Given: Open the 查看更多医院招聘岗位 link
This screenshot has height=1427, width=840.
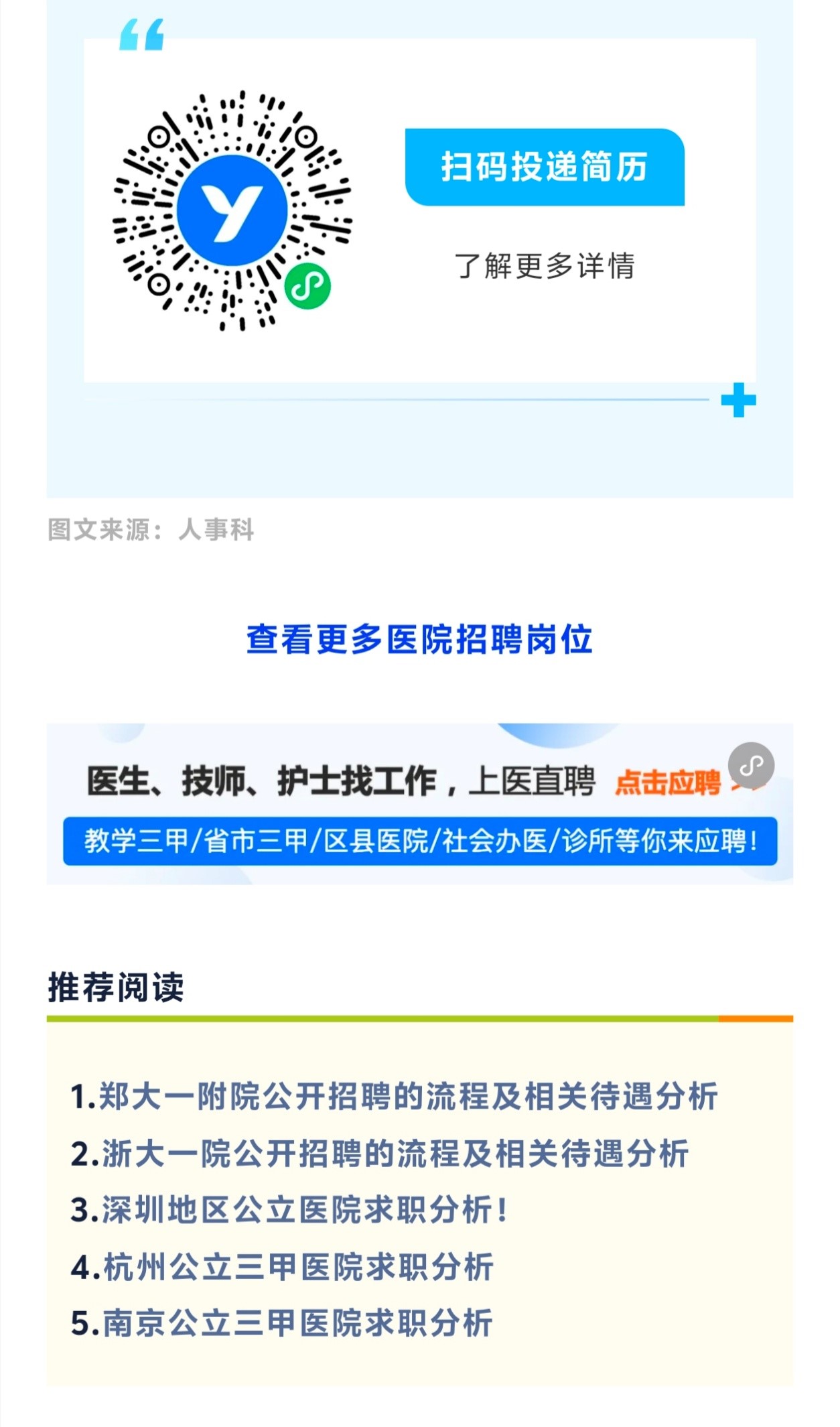Looking at the screenshot, I should pyautogui.click(x=419, y=638).
